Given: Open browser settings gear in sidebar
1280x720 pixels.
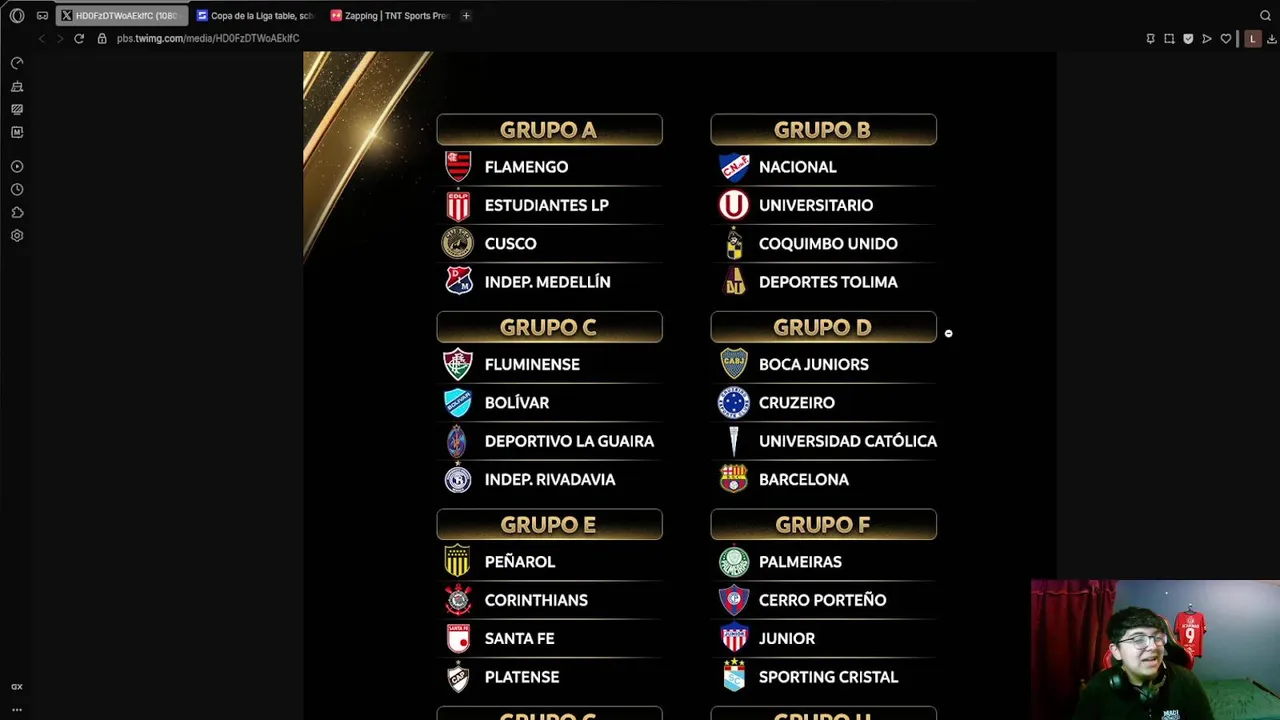Looking at the screenshot, I should pos(17,236).
